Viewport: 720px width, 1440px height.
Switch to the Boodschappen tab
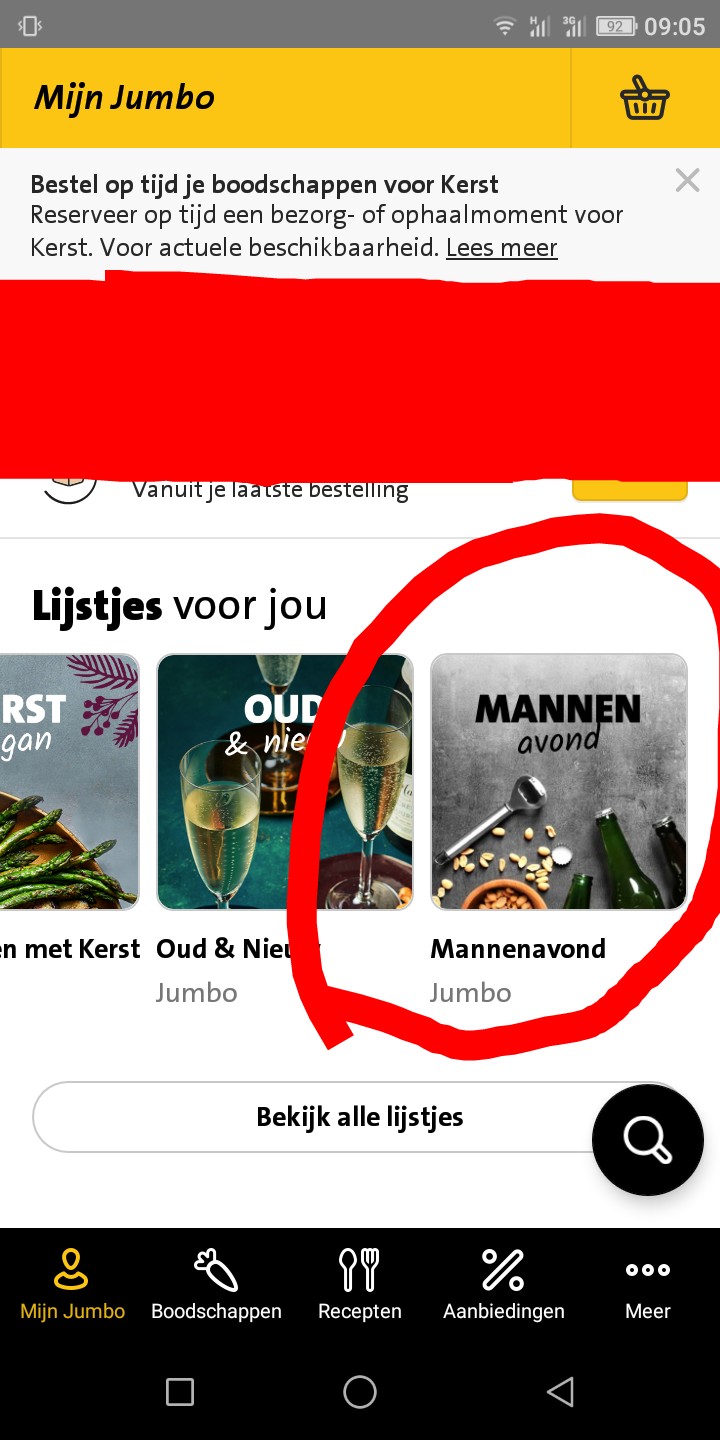[x=216, y=1285]
